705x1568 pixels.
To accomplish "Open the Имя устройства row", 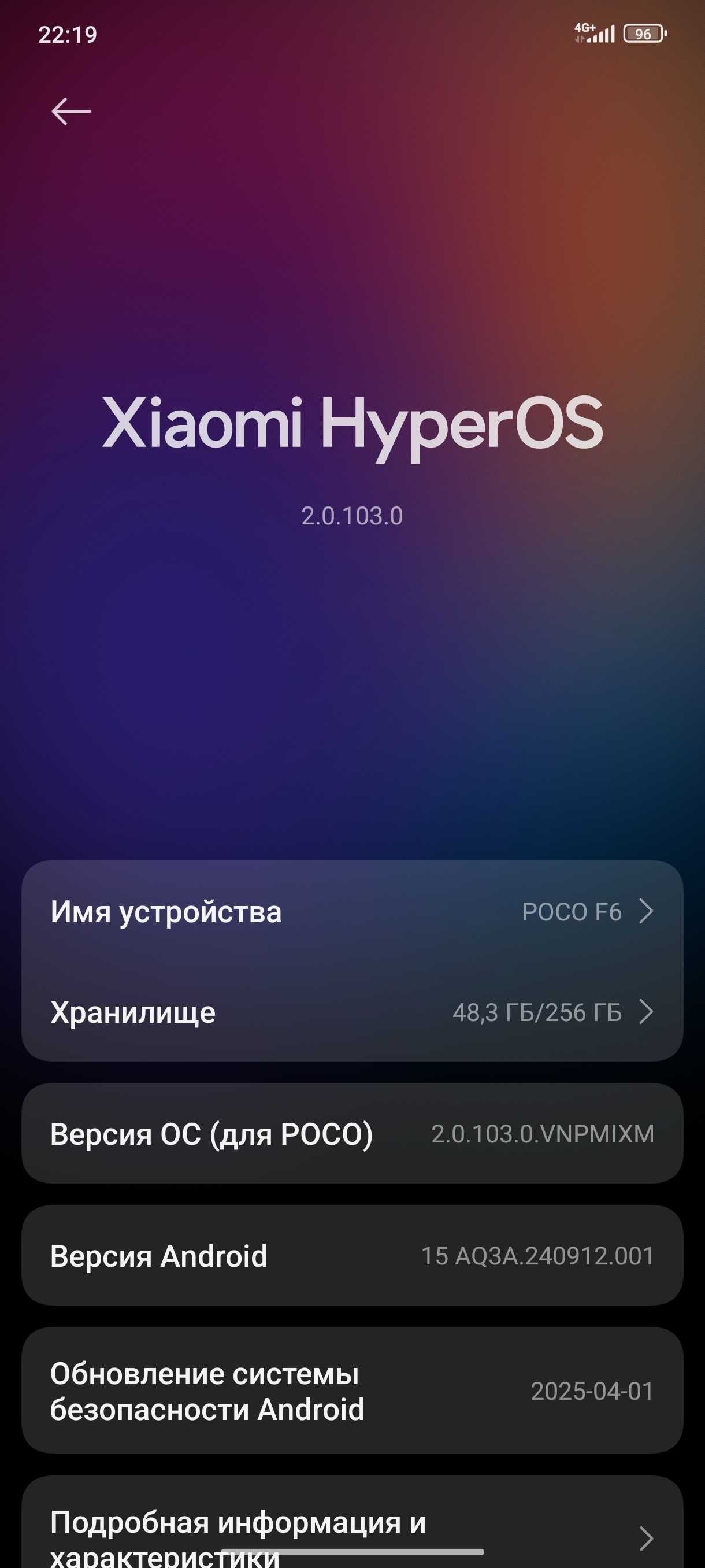I will pos(352,911).
